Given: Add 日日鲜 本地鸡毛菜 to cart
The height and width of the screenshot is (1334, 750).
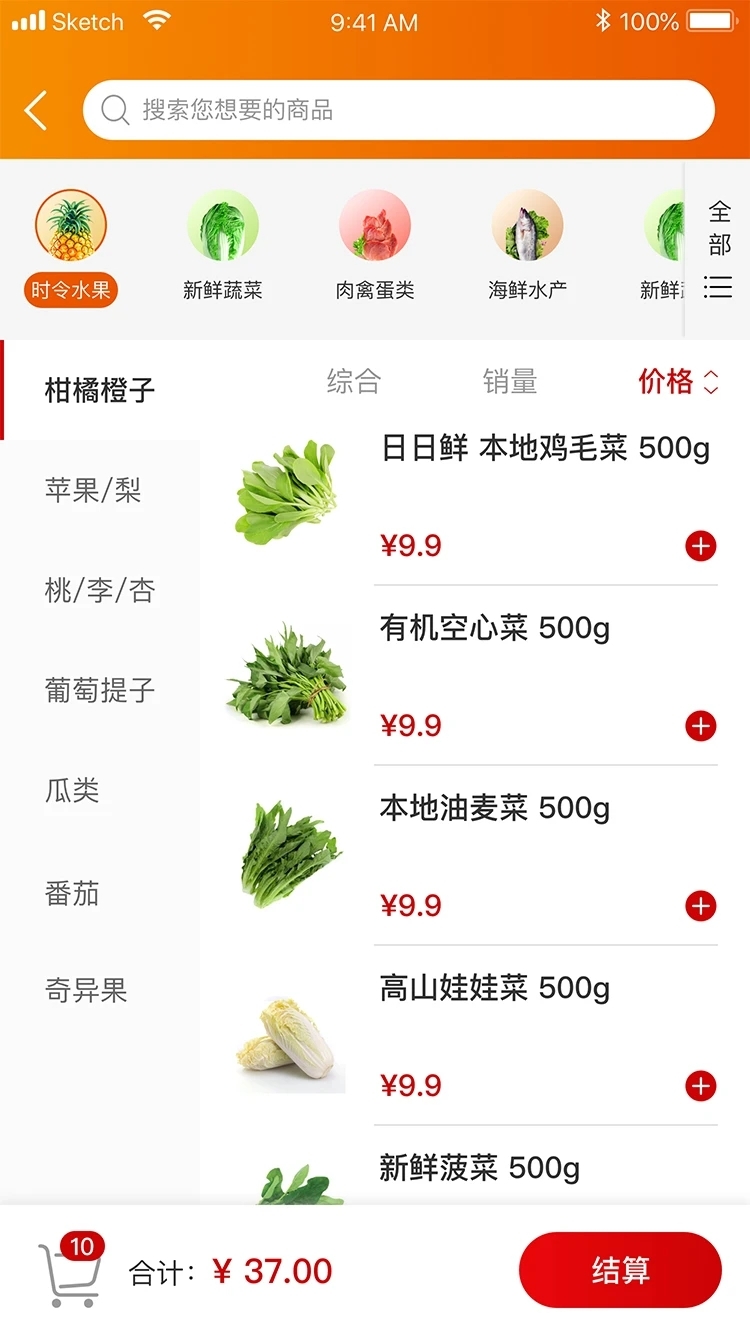Looking at the screenshot, I should pyautogui.click(x=701, y=546).
